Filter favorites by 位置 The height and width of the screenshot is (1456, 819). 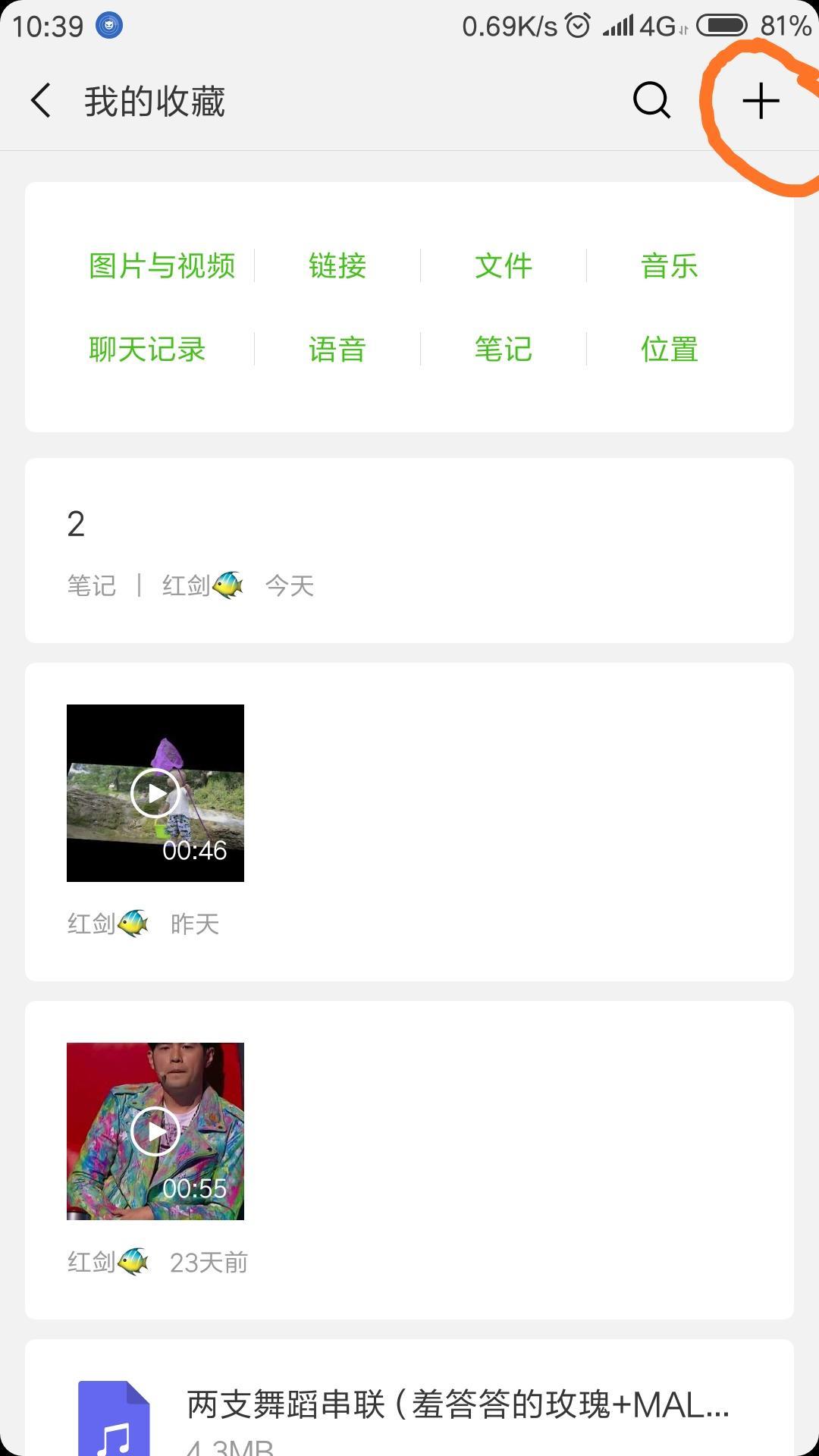pyautogui.click(x=669, y=350)
